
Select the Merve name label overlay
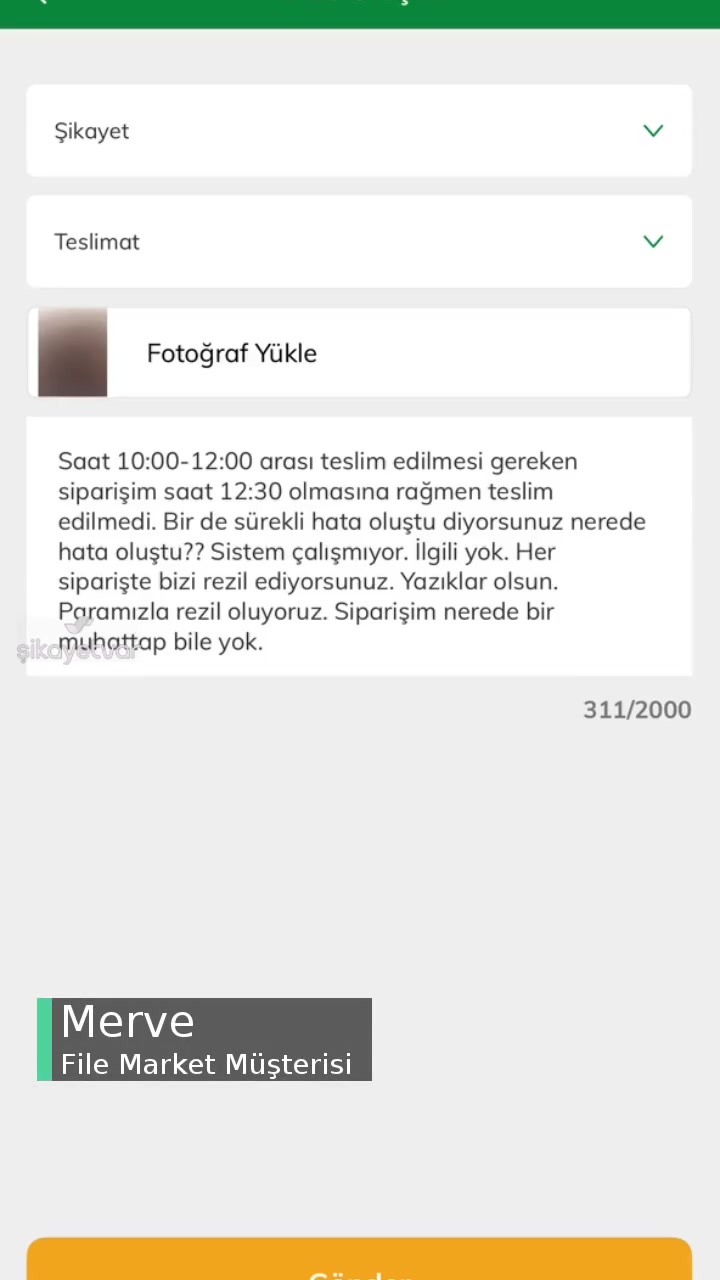127,1021
